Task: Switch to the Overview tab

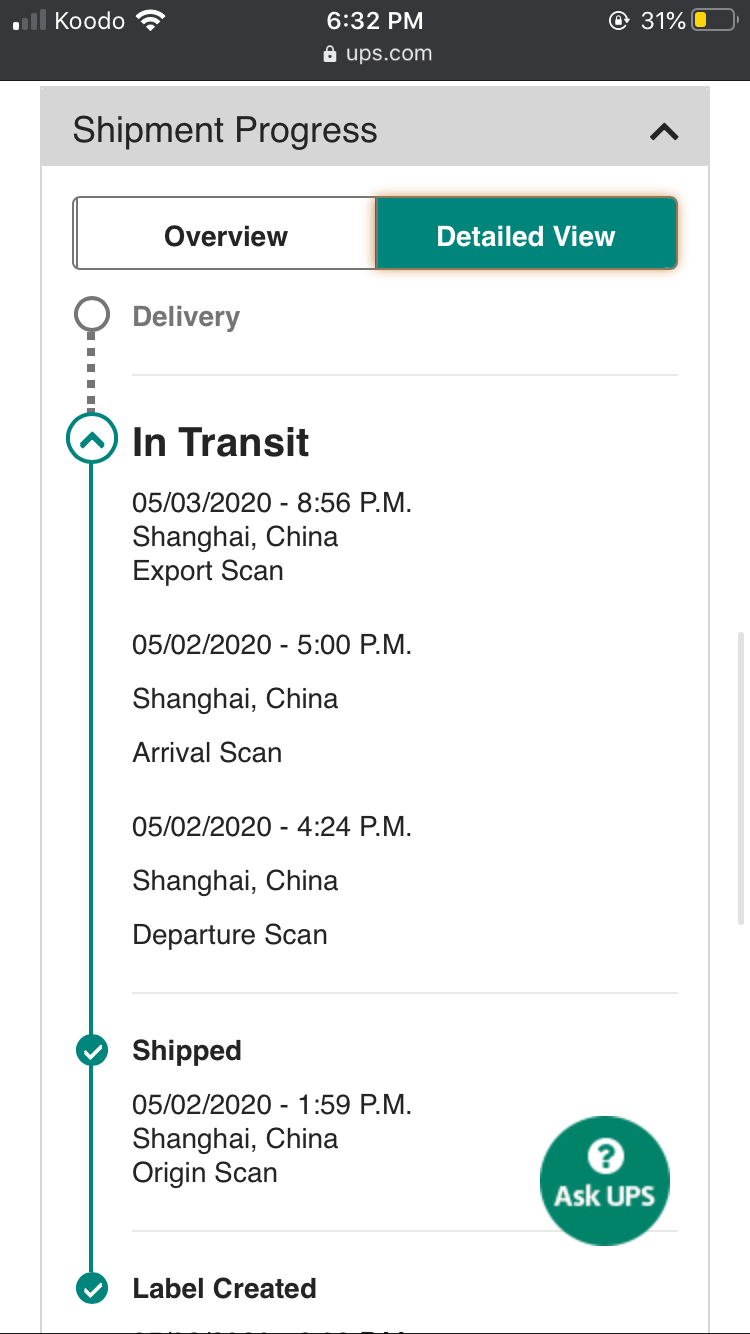Action: (225, 236)
